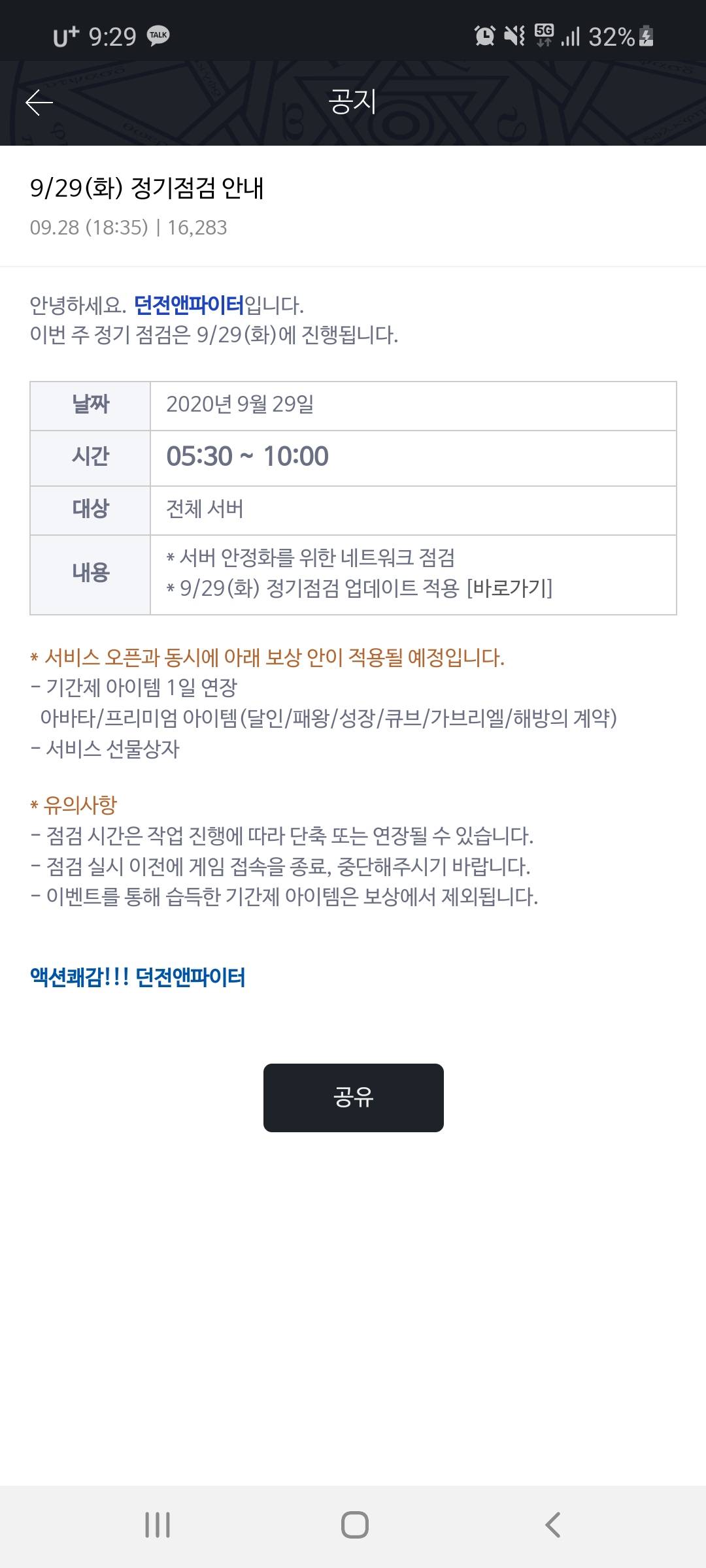Tap the system back button
This screenshot has height=1568, width=706.
[x=552, y=1525]
